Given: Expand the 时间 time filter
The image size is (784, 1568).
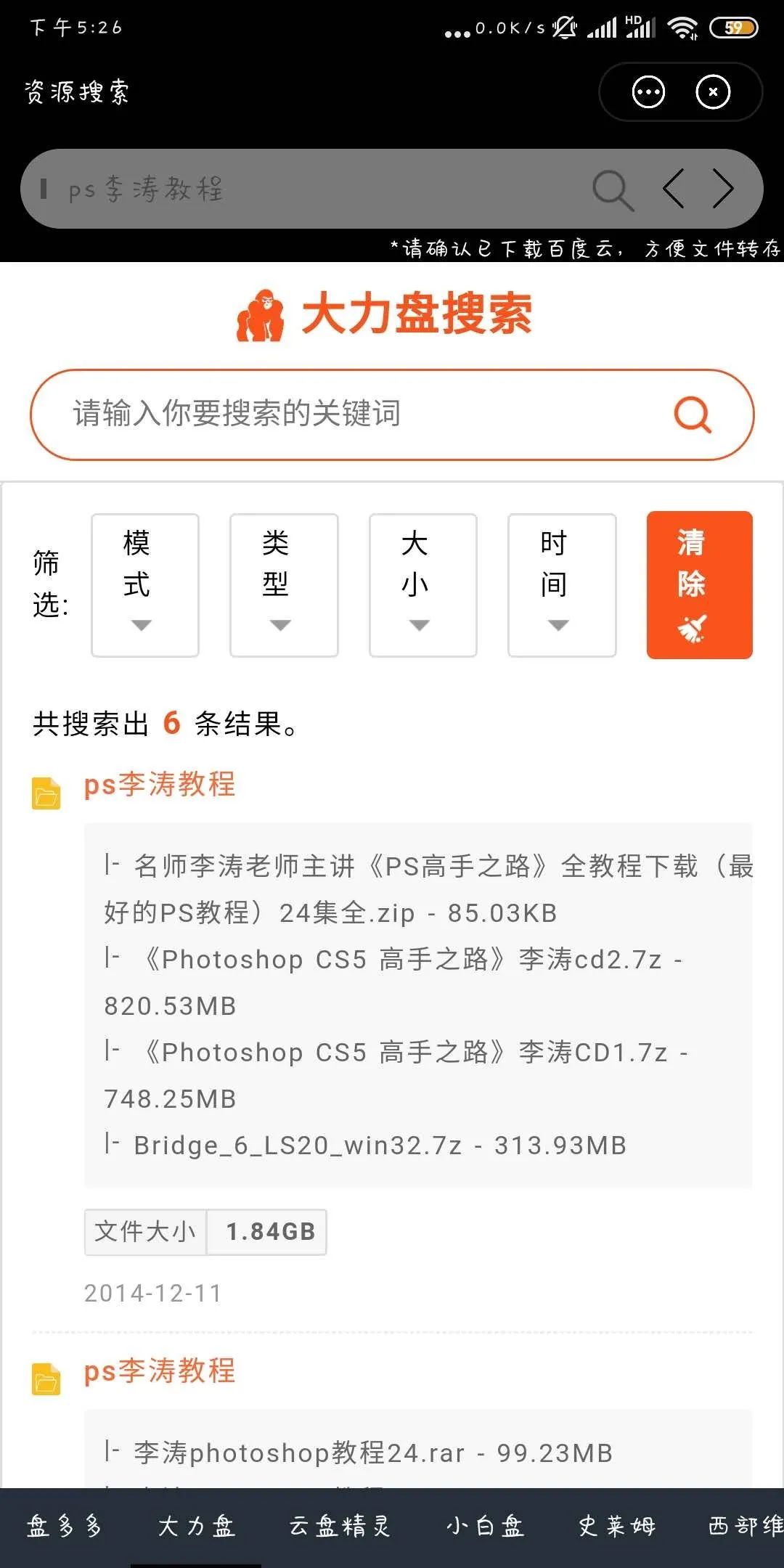Looking at the screenshot, I should pos(560,584).
